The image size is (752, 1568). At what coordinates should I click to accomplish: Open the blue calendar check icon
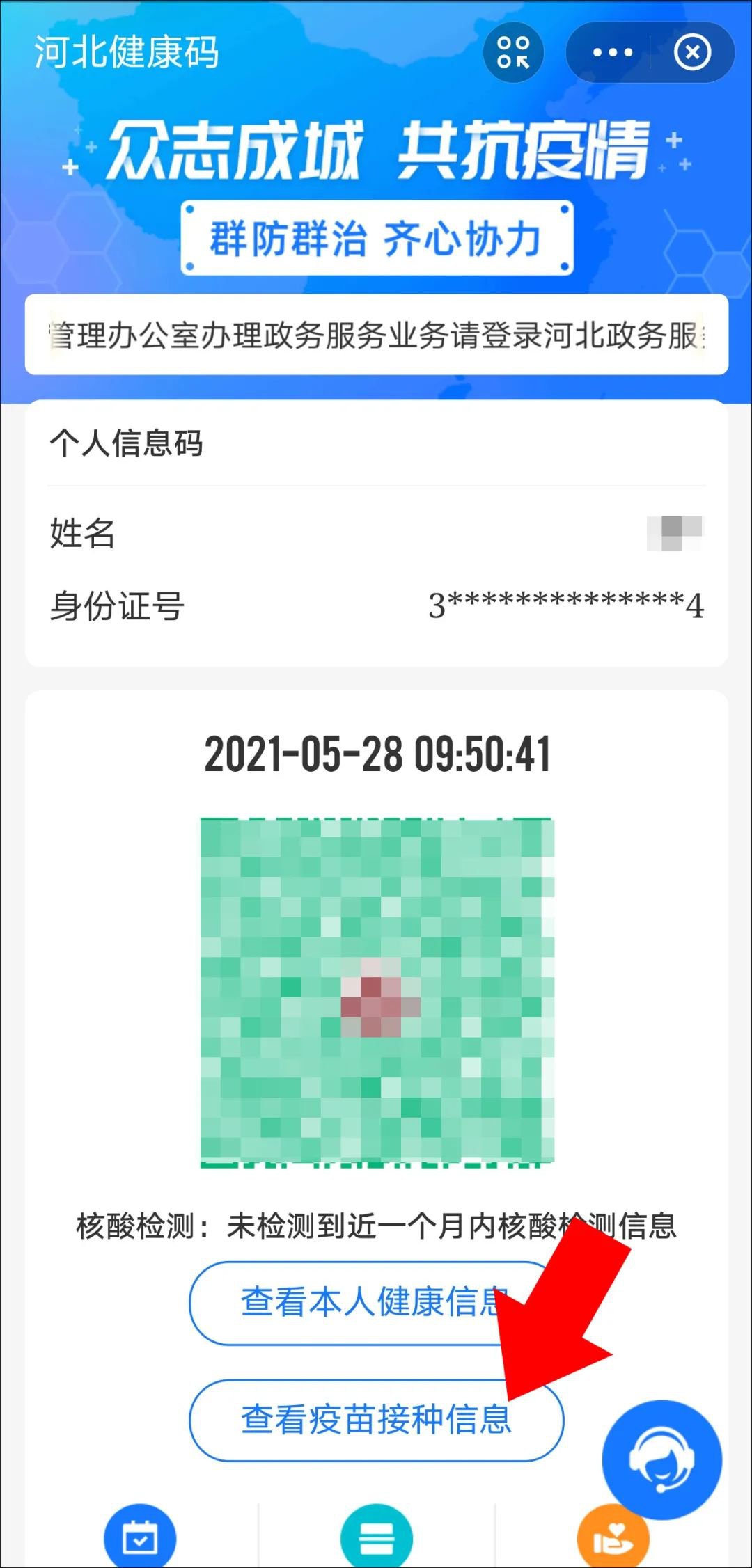[x=140, y=1537]
